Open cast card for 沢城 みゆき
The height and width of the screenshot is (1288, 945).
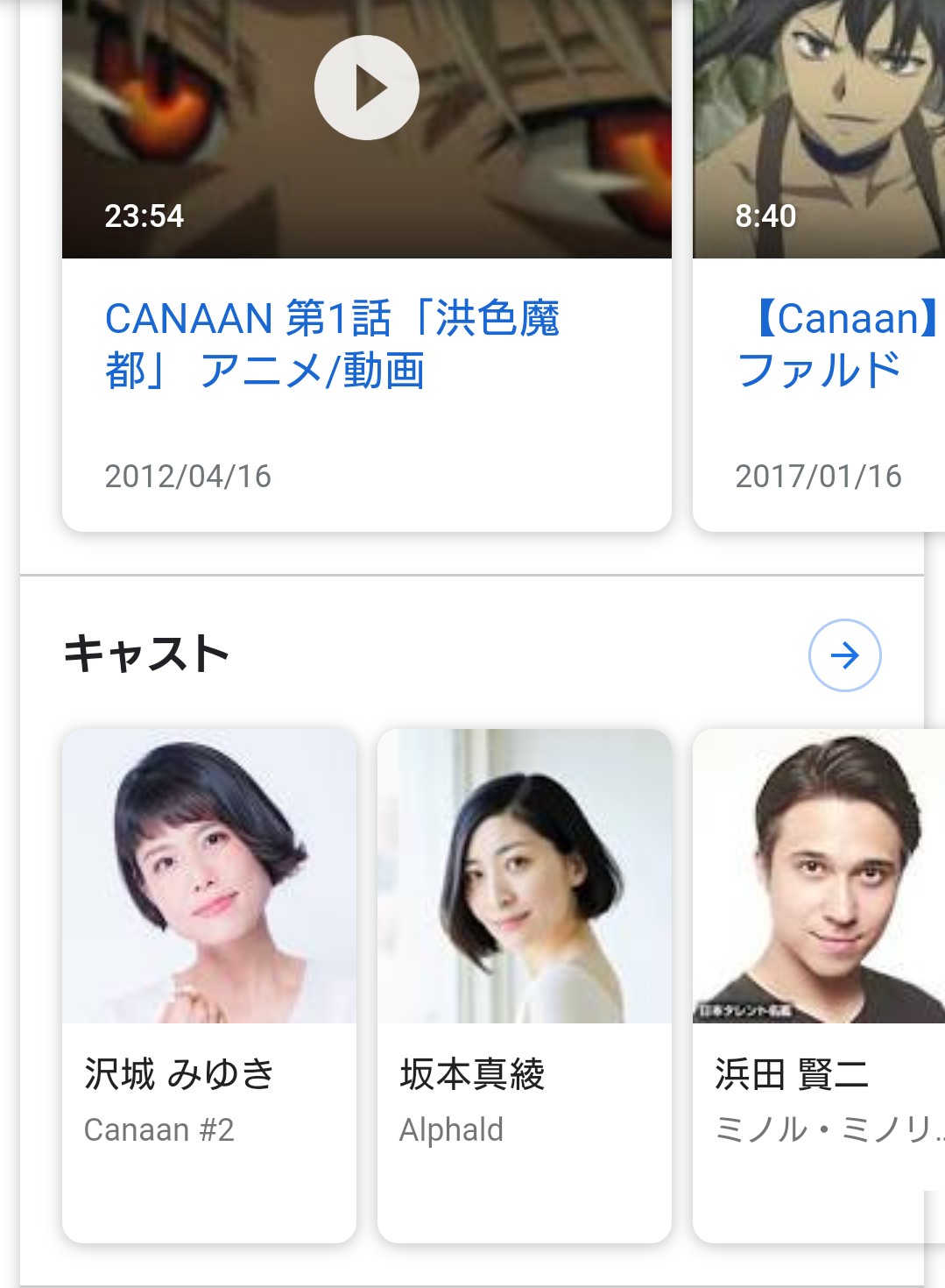pyautogui.click(x=209, y=984)
